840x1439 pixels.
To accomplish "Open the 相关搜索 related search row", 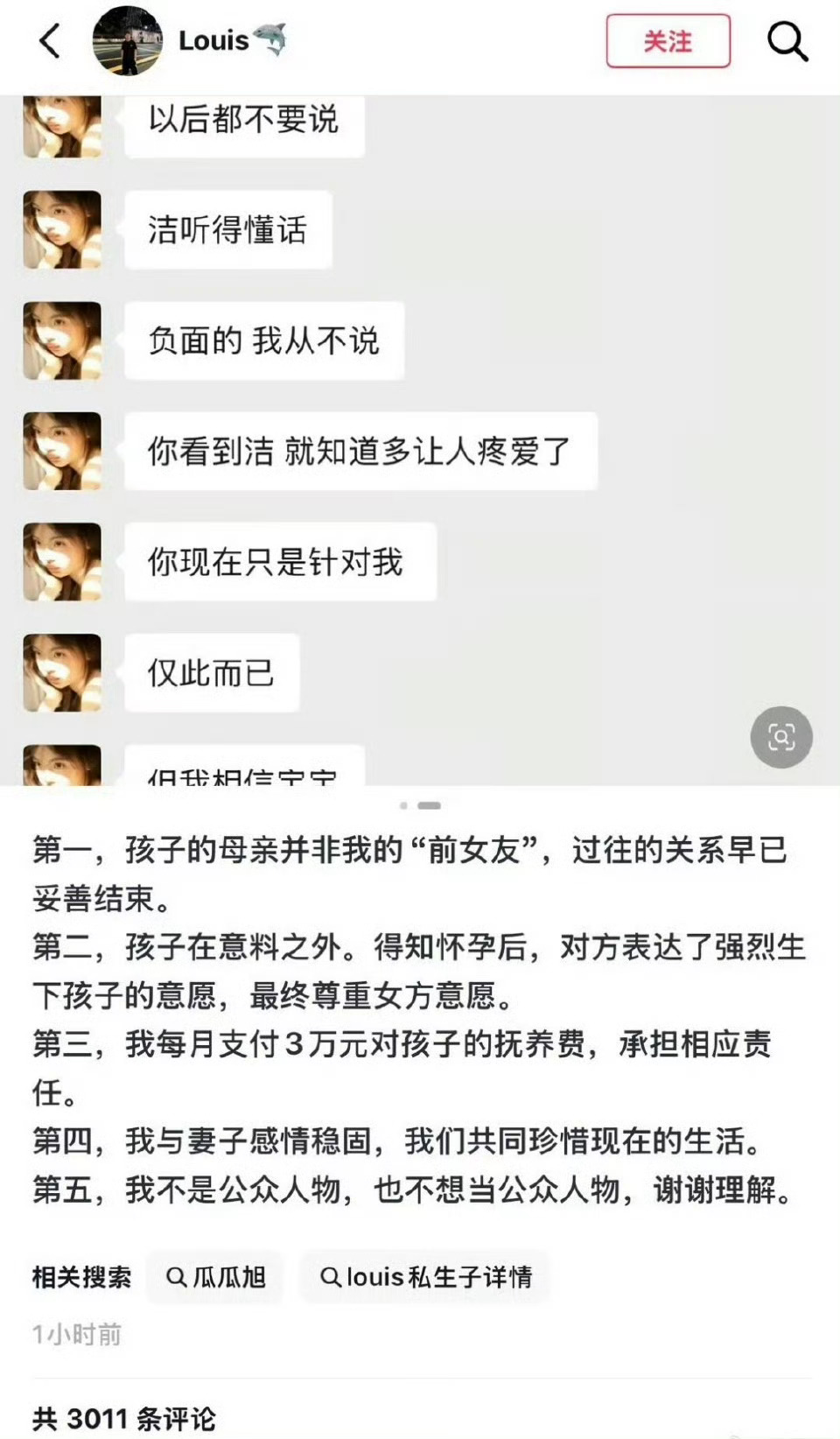I will 81,1277.
